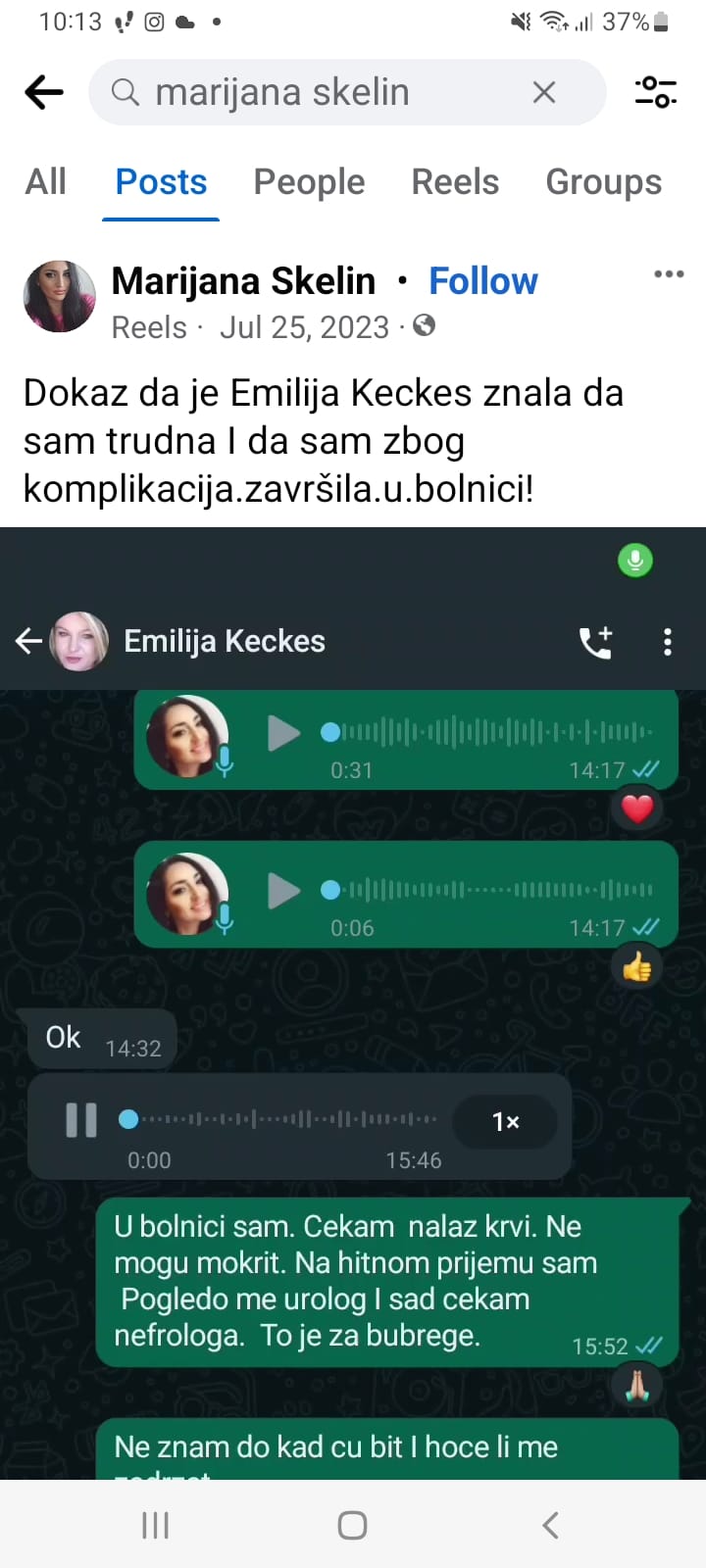Follow Marijana Skelin
The width and height of the screenshot is (706, 1568).
[483, 281]
